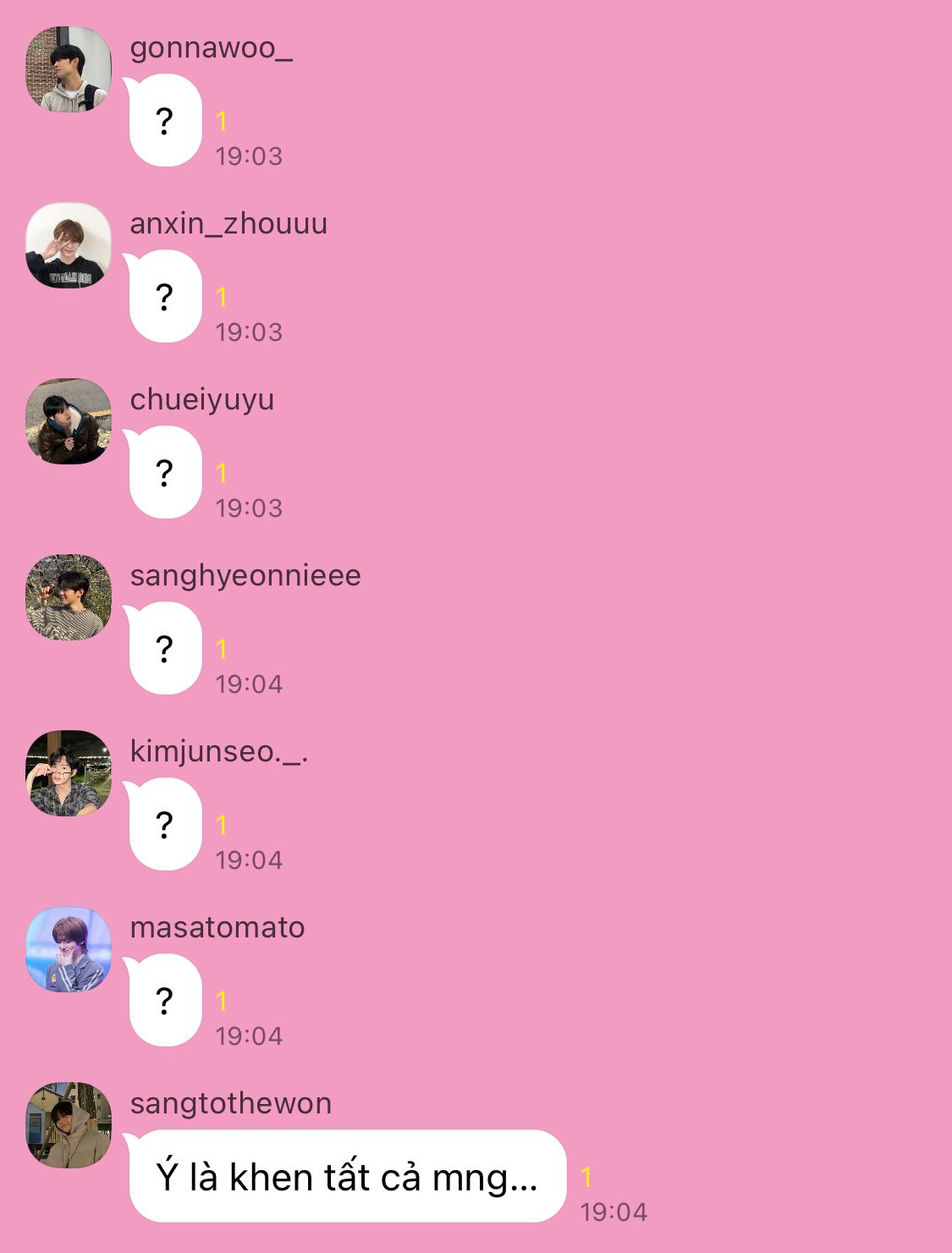The height and width of the screenshot is (1253, 952).
Task: View anxin_zhouuu's profile avatar
Action: (69, 245)
